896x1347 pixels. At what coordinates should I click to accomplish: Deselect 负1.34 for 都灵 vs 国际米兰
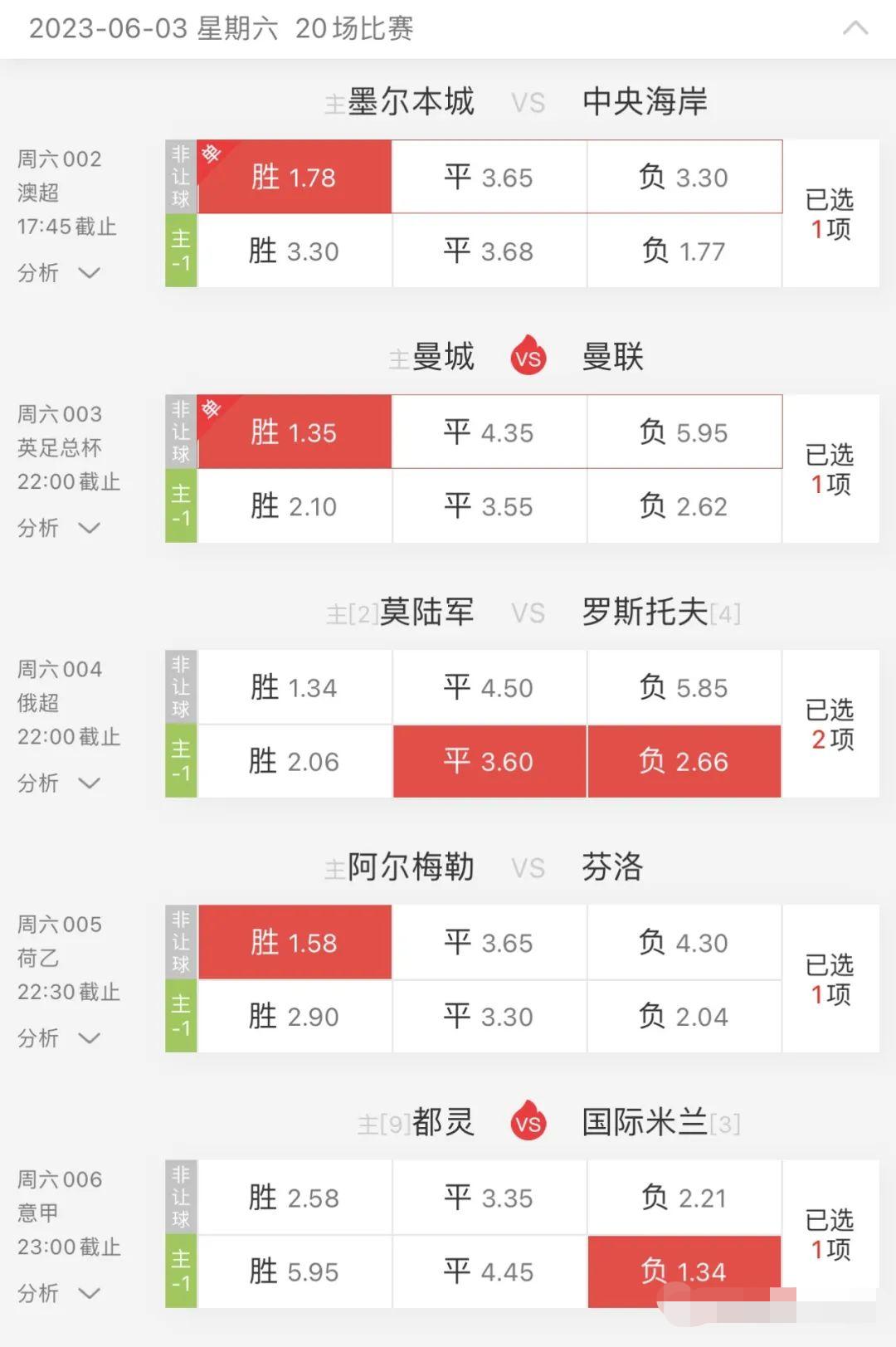click(684, 1271)
